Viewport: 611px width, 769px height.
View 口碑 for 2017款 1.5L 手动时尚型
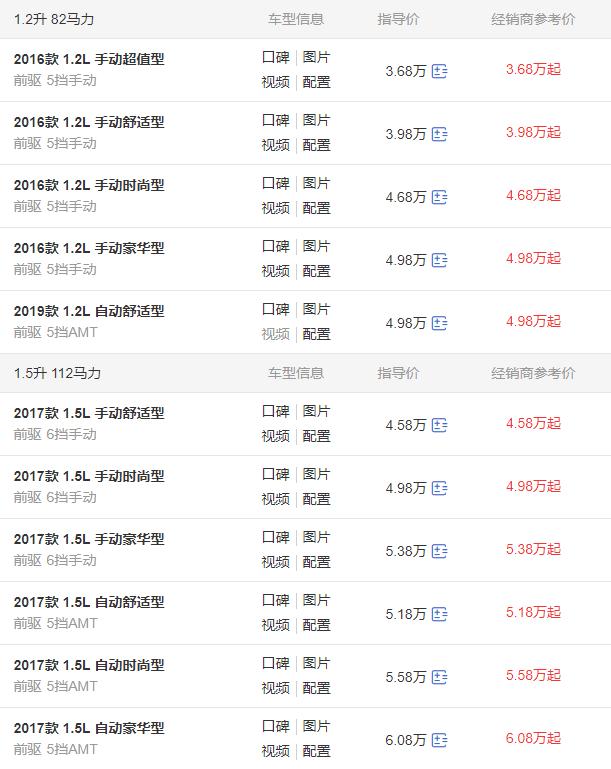(275, 474)
